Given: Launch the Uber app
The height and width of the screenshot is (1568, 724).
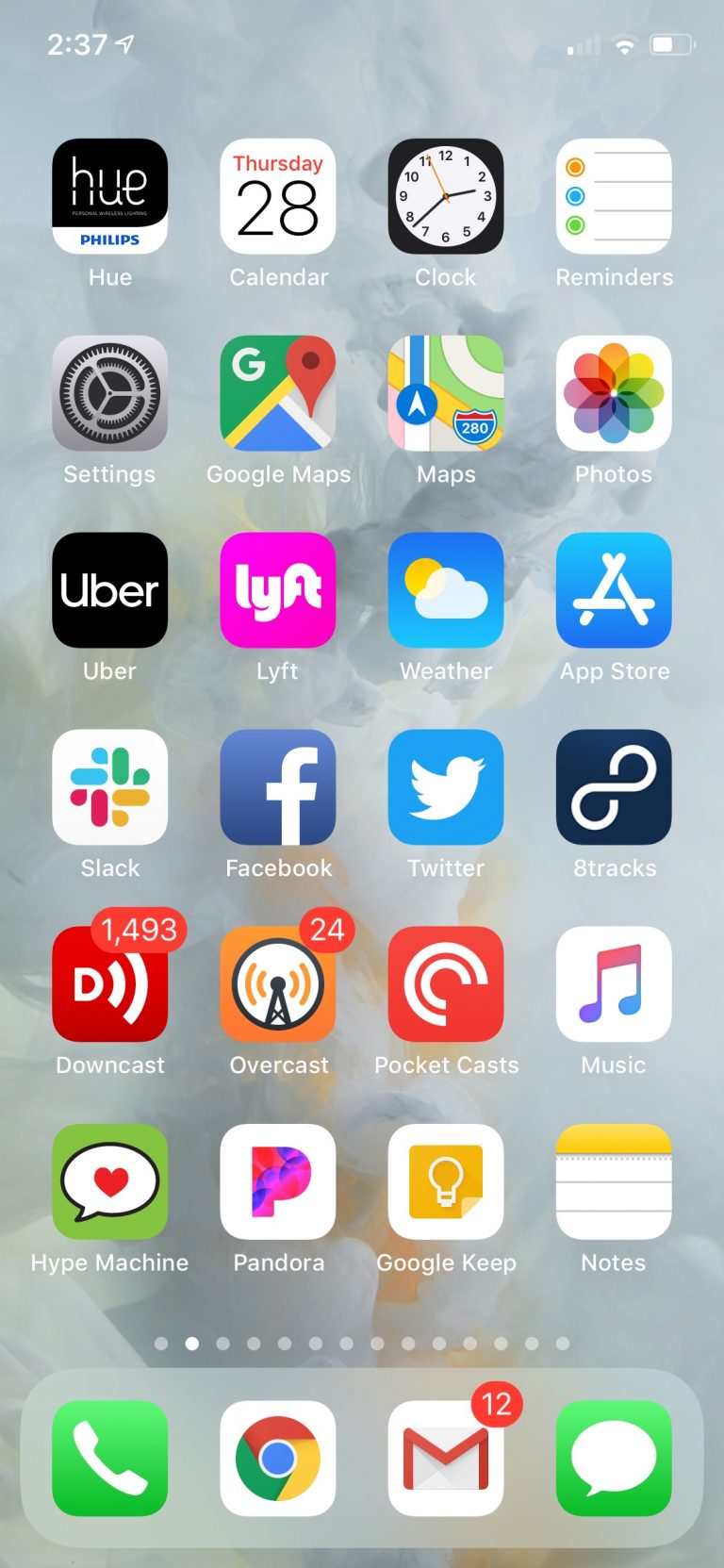Looking at the screenshot, I should click(109, 590).
